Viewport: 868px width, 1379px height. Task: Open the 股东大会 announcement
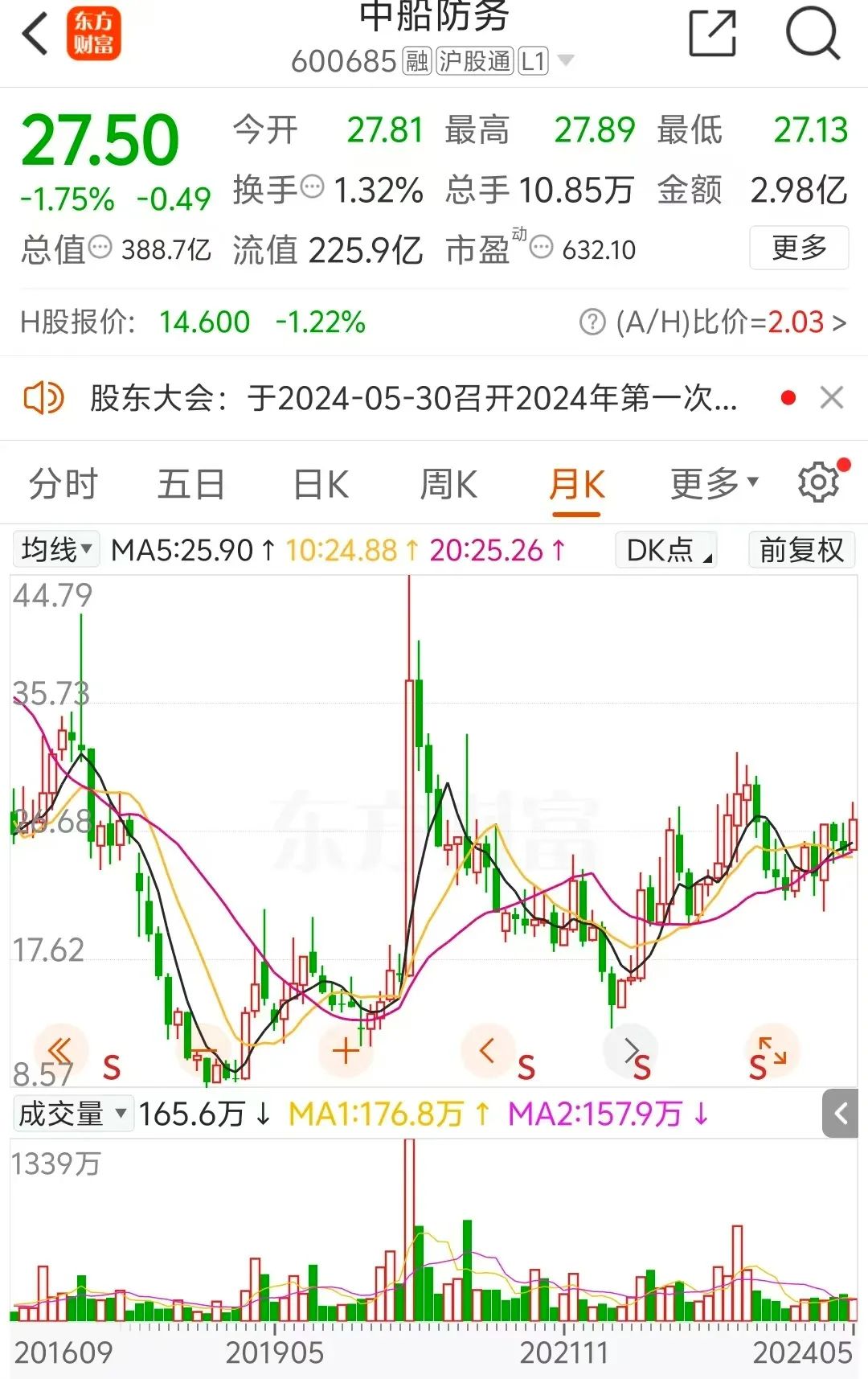tap(413, 398)
